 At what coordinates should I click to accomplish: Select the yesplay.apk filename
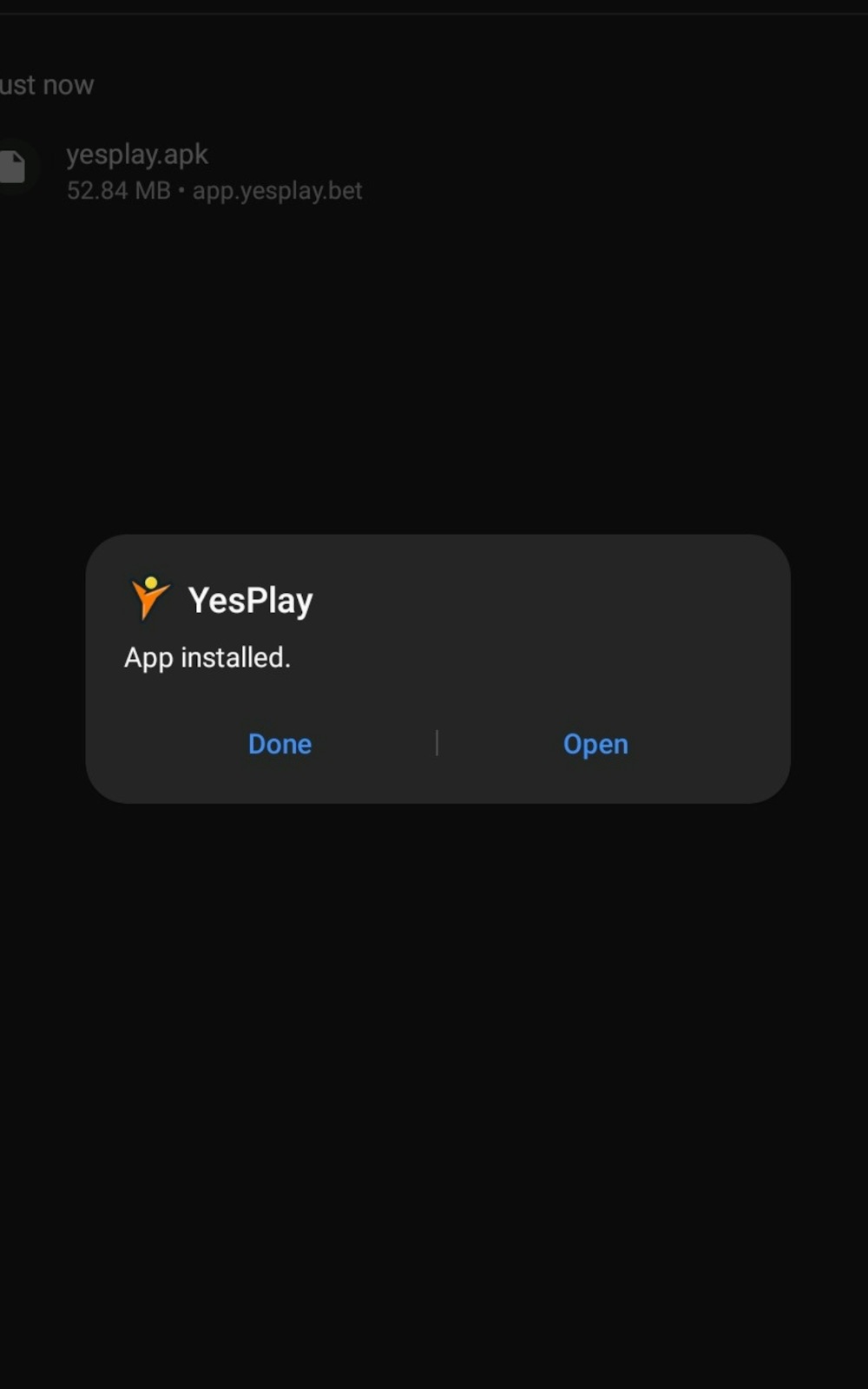[137, 154]
